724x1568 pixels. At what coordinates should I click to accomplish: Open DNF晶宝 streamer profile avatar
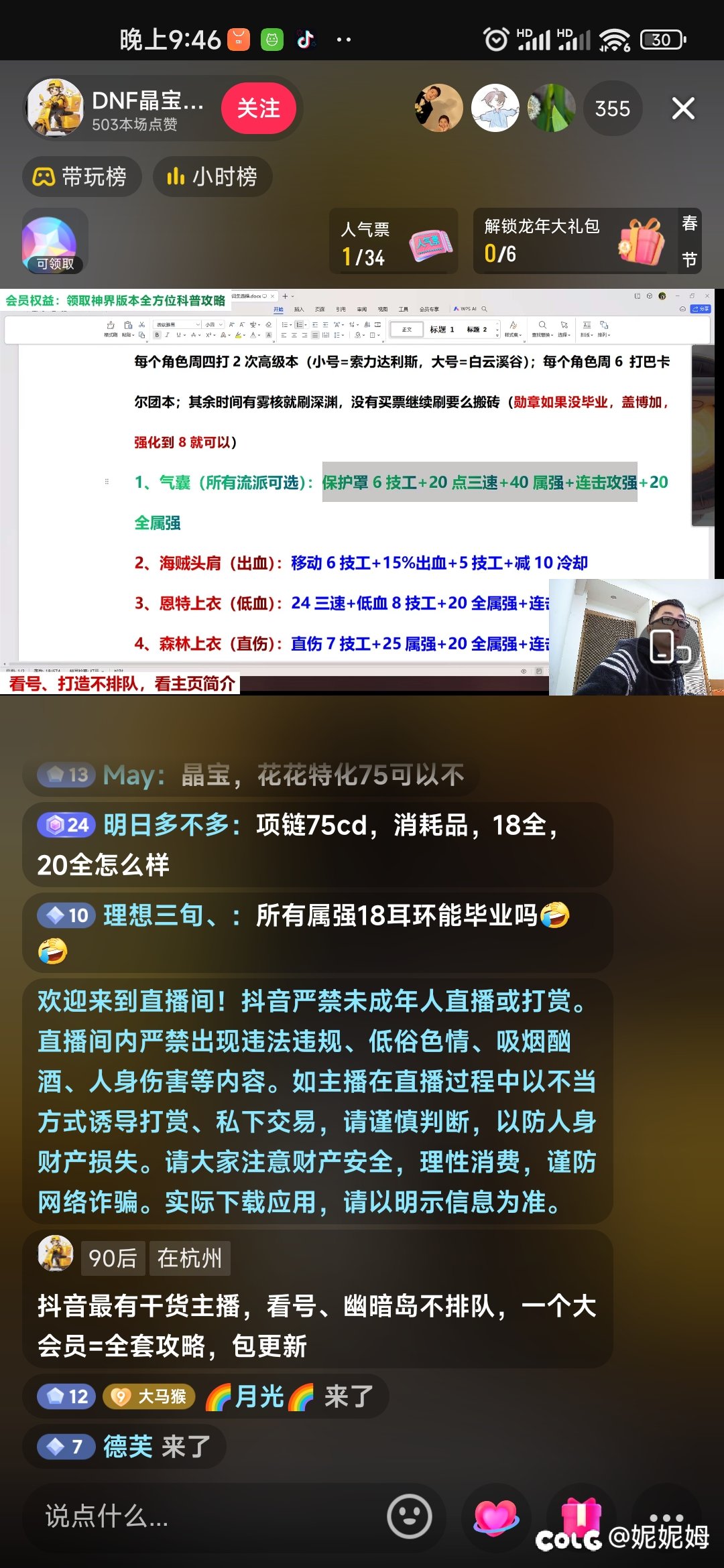tap(55, 108)
